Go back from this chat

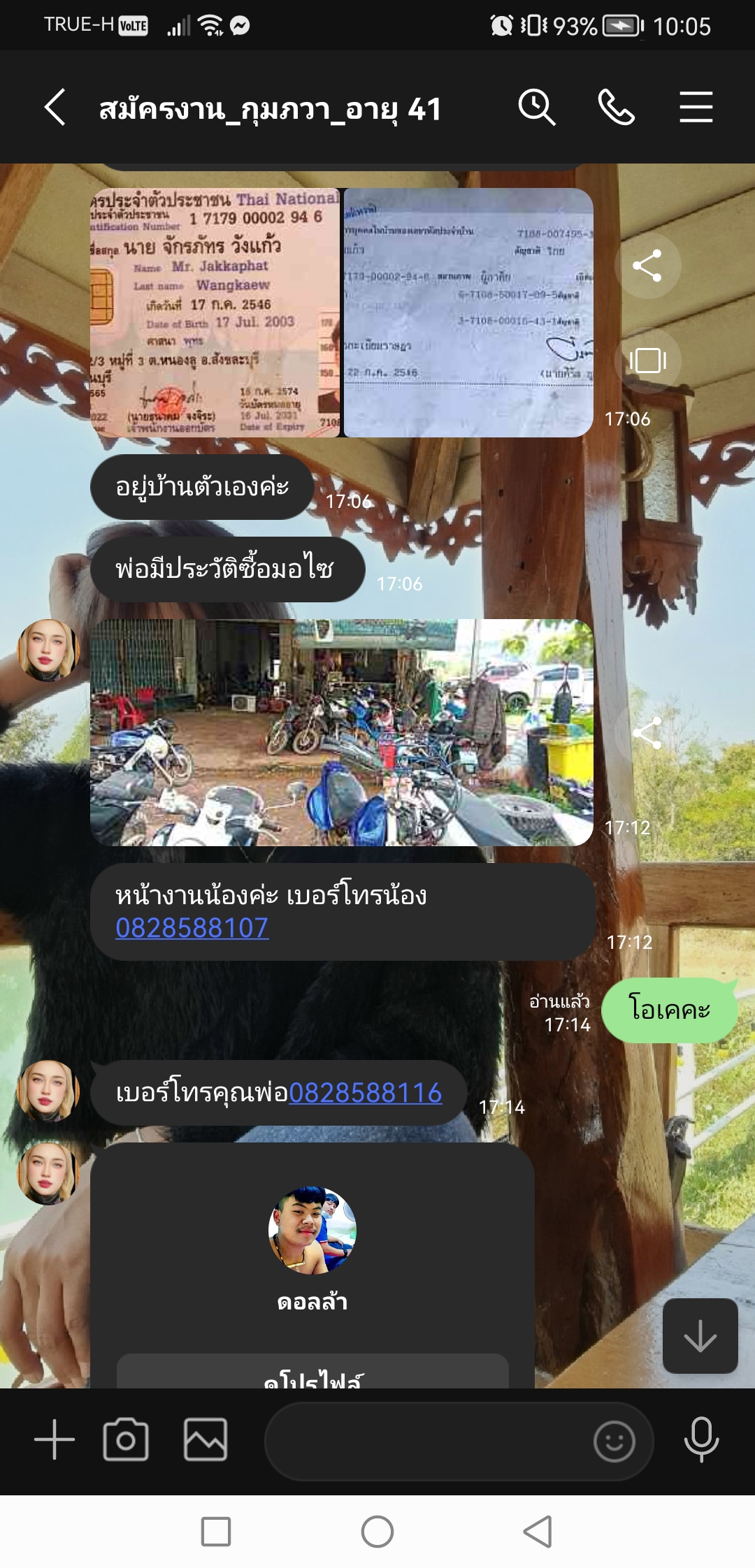tap(55, 108)
